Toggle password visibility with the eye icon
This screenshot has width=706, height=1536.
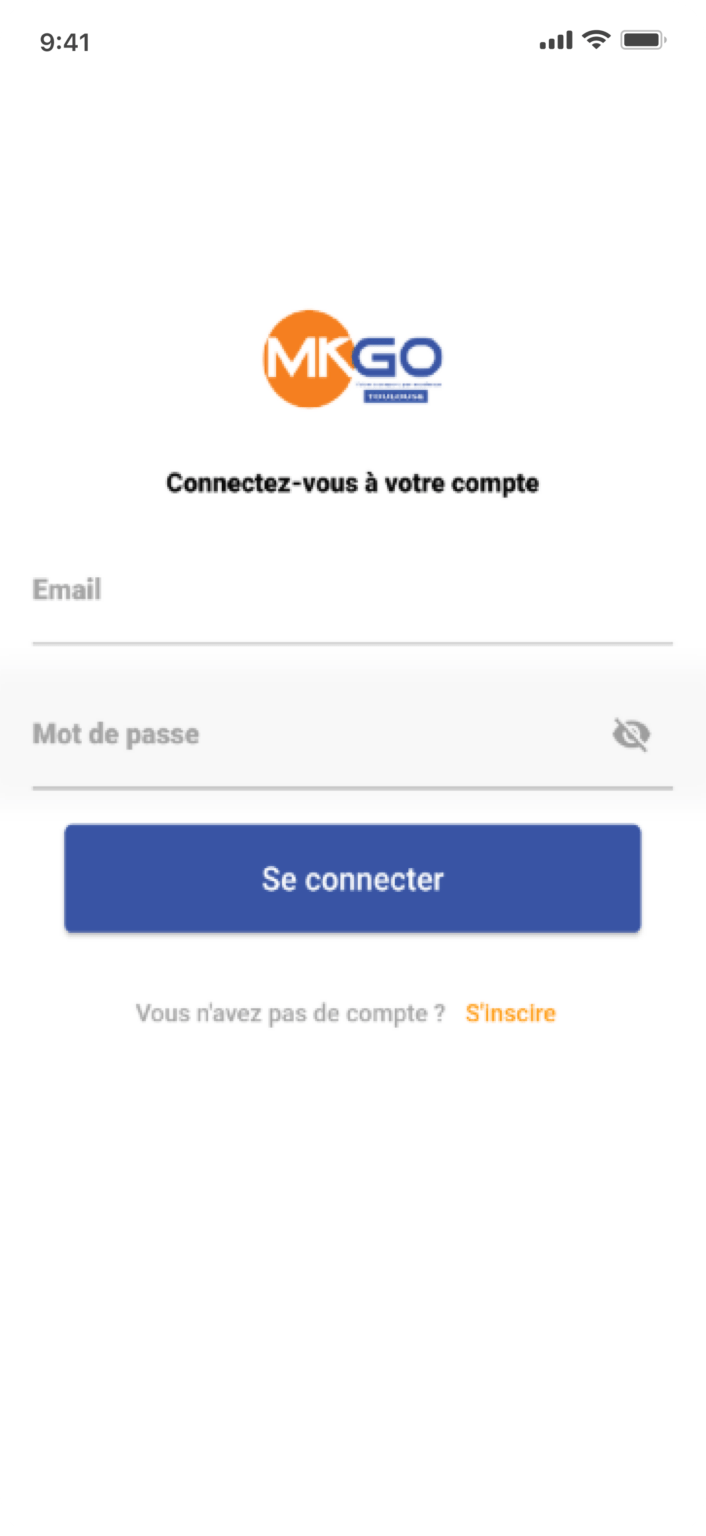tap(631, 735)
